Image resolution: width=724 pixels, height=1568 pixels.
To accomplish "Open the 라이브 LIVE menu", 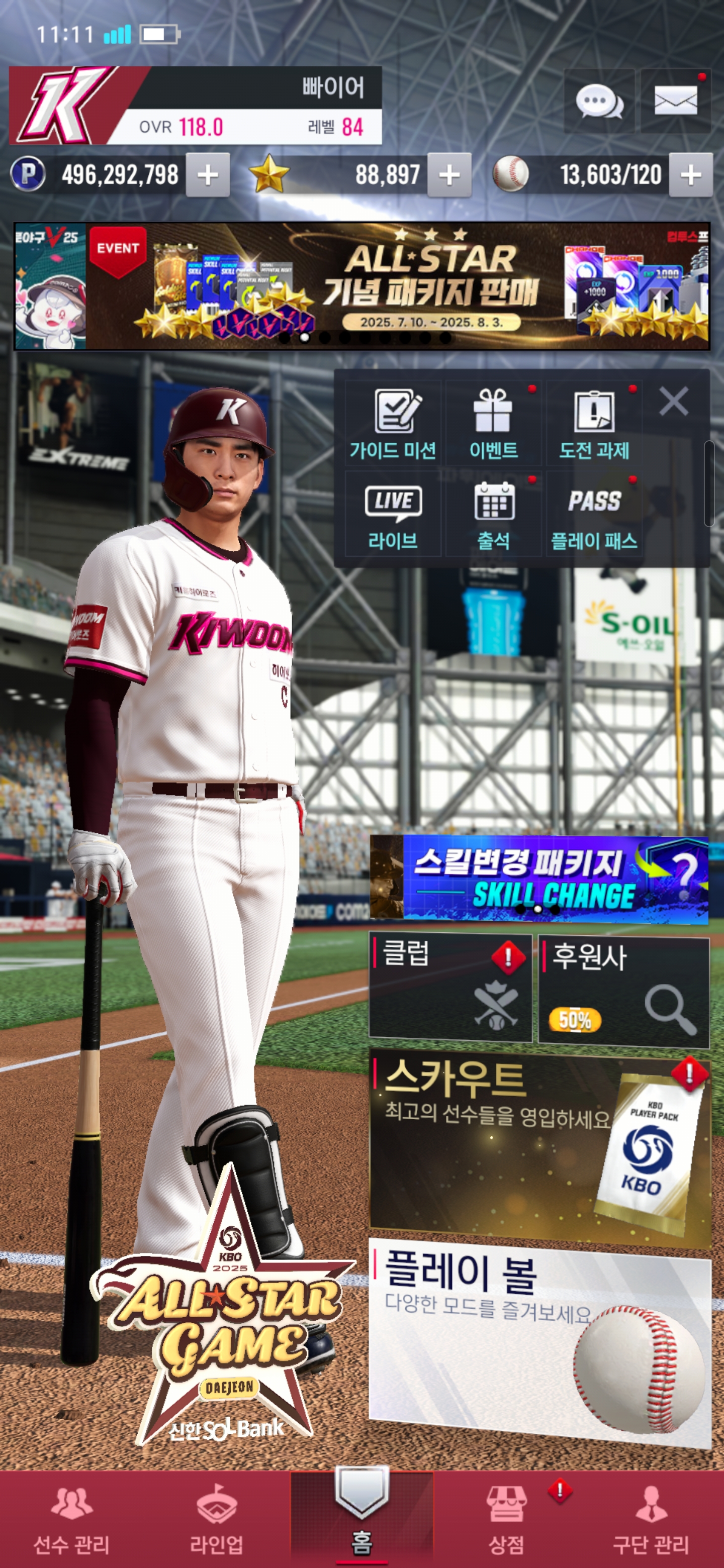I will pos(393,516).
